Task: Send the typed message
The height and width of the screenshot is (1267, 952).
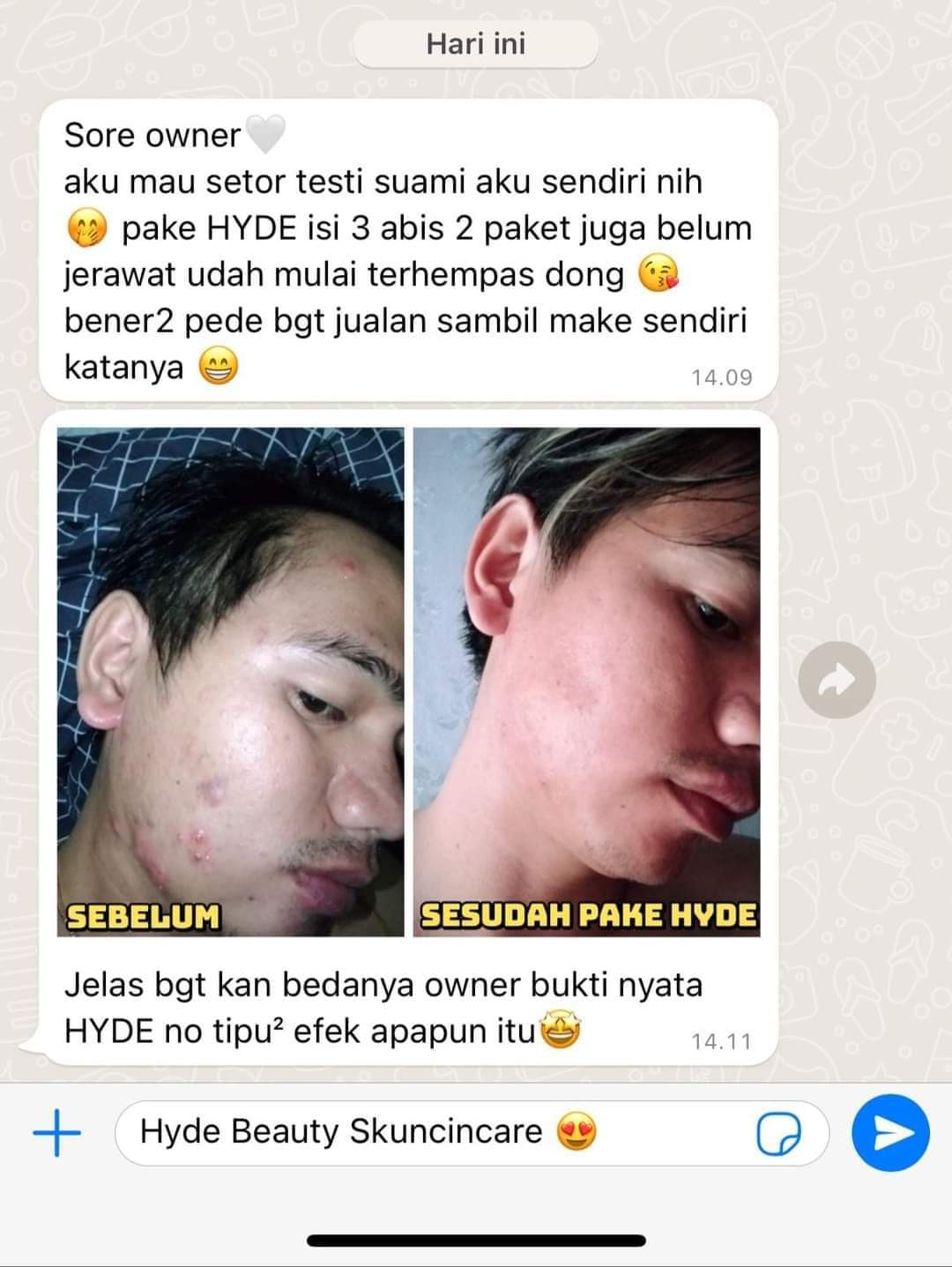Action: pos(890,1133)
